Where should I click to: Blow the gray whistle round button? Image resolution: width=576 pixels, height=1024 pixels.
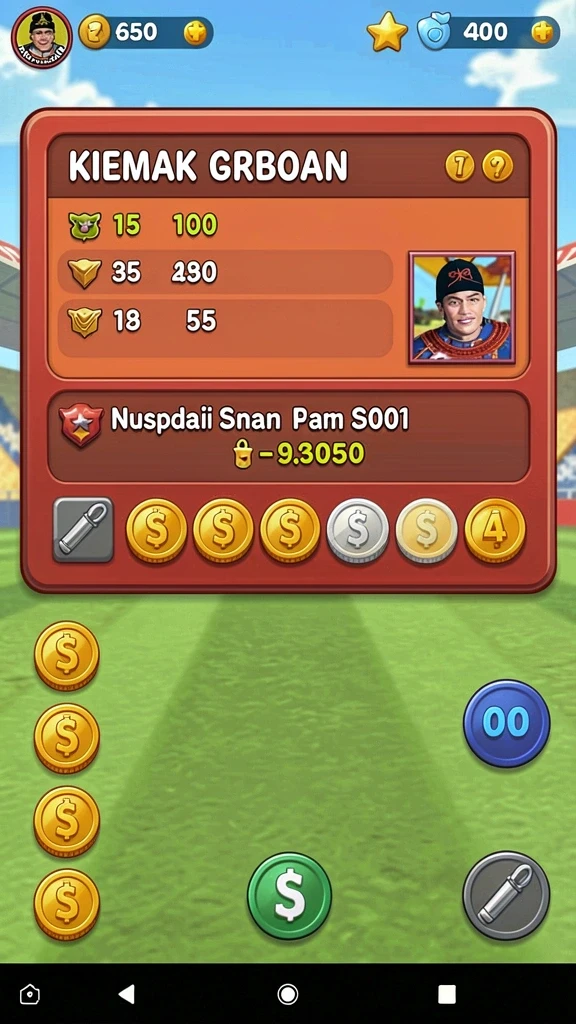506,895
